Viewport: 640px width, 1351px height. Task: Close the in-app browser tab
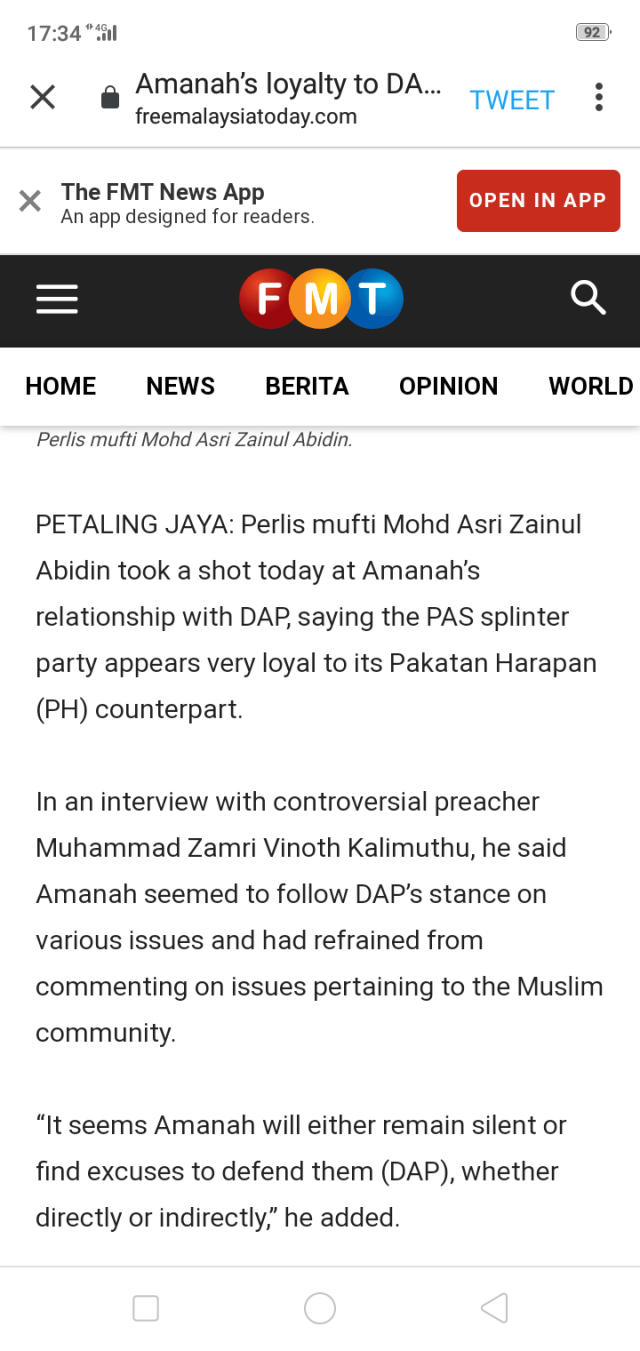click(42, 97)
